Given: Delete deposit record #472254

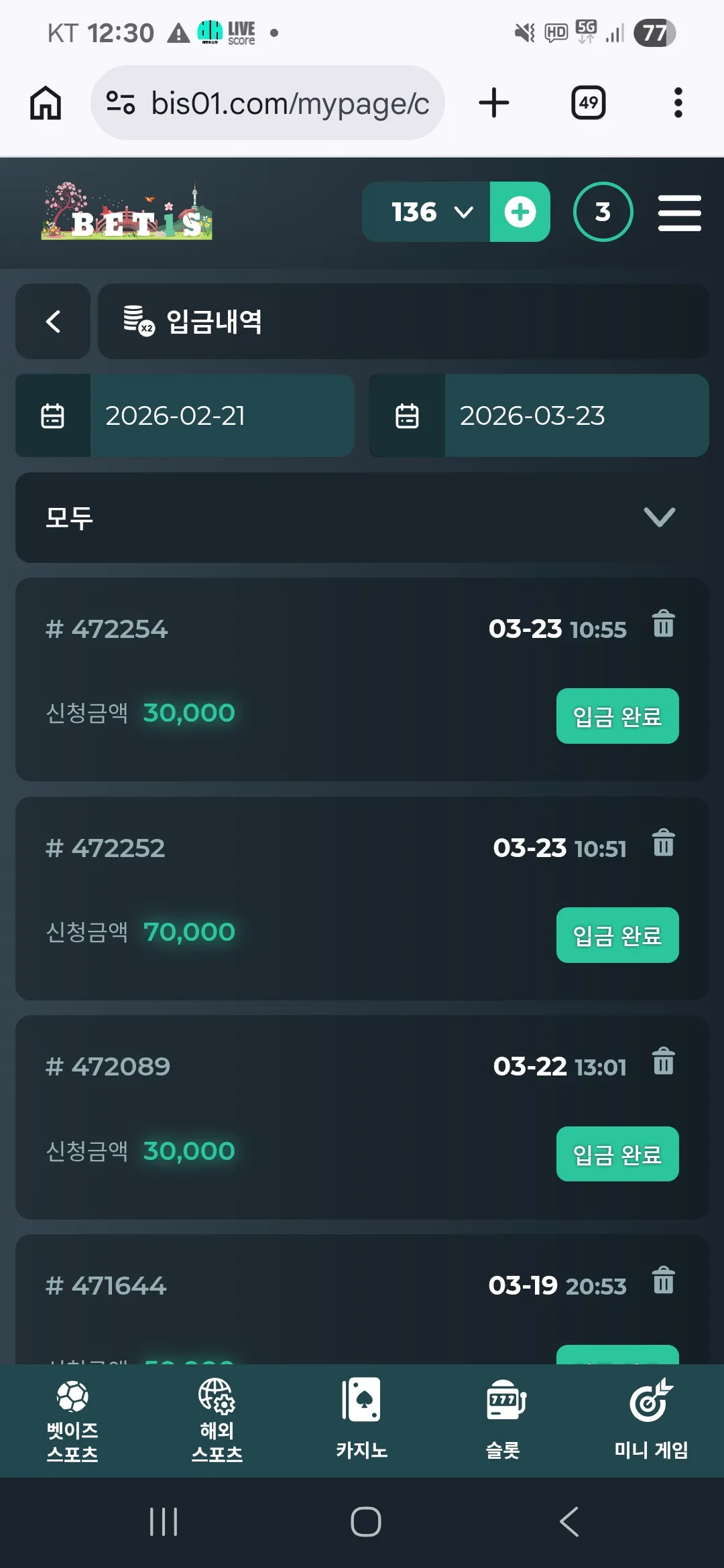Looking at the screenshot, I should [x=663, y=623].
